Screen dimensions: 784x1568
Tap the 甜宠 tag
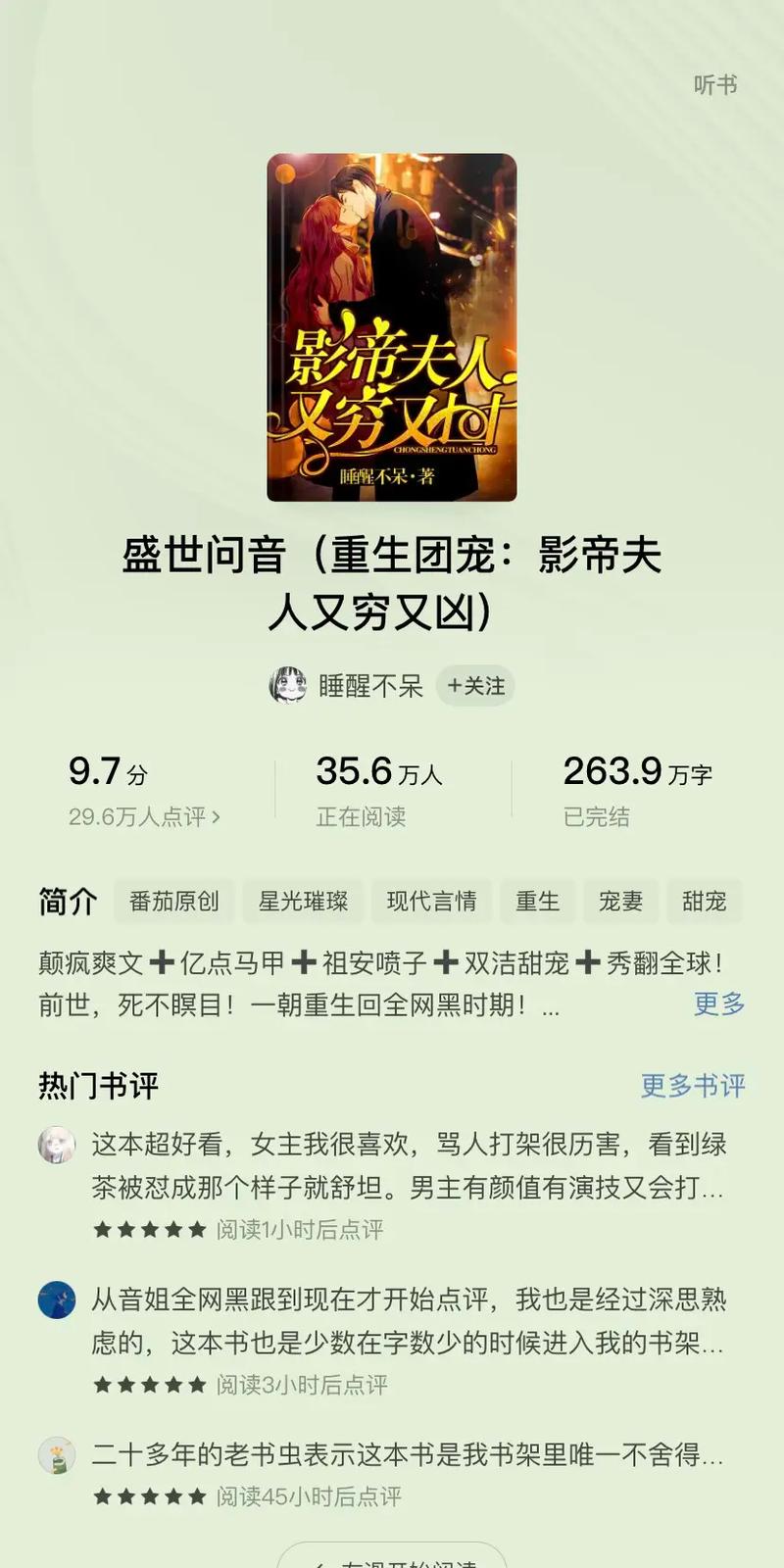click(x=705, y=902)
